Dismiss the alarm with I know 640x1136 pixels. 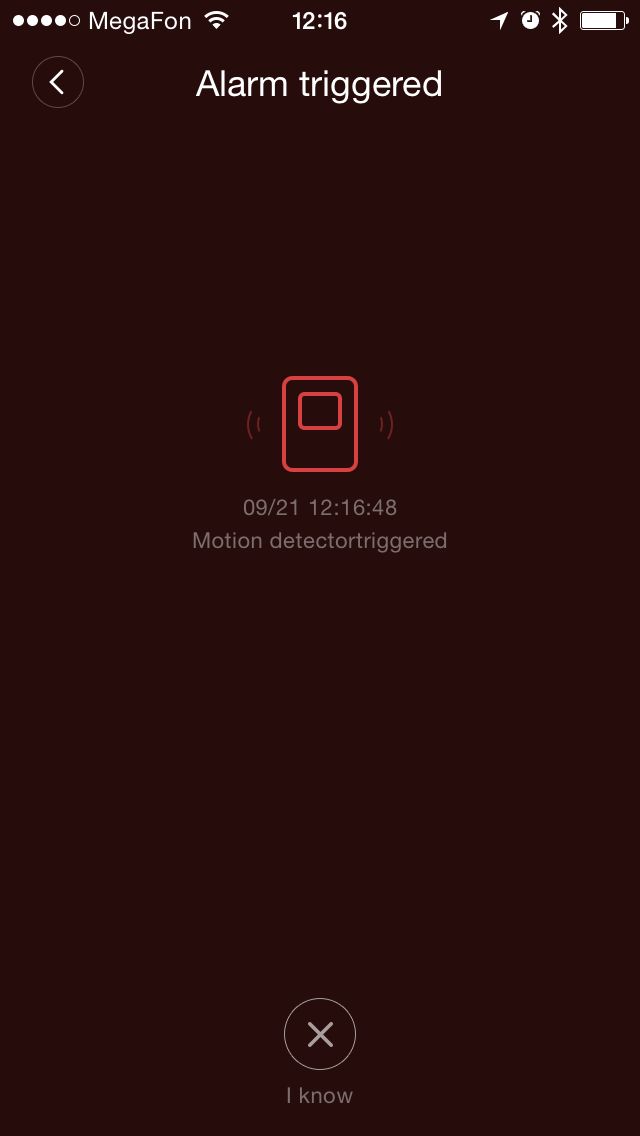[x=320, y=1035]
